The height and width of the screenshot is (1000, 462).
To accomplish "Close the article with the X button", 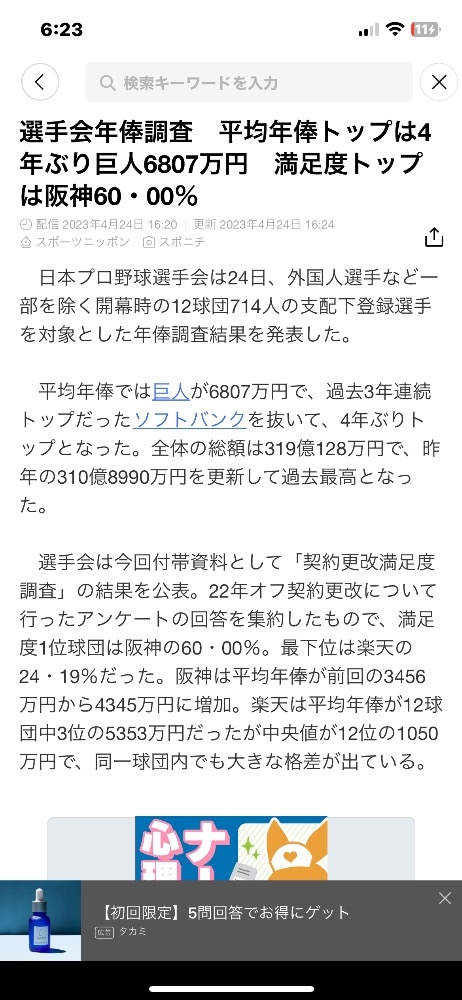I will coord(439,82).
